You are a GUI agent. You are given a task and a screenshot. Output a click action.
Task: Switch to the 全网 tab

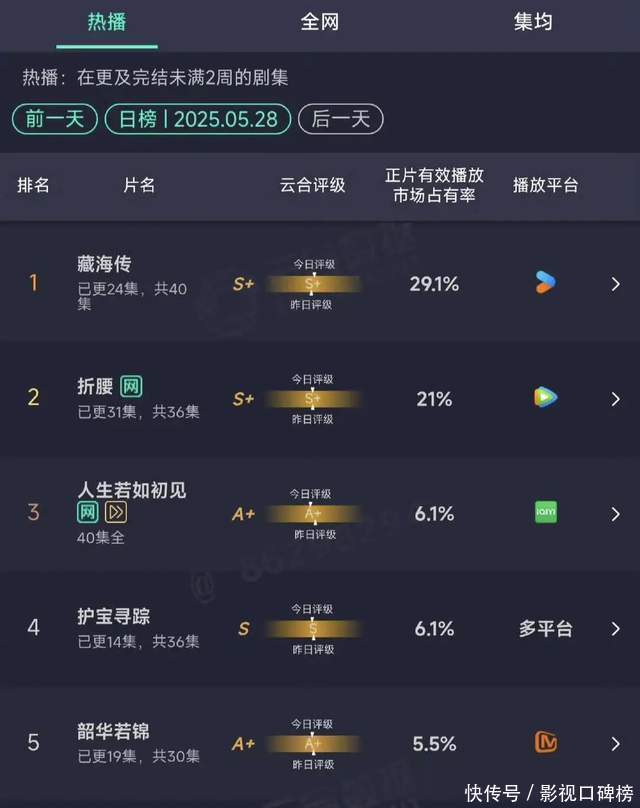click(x=320, y=22)
